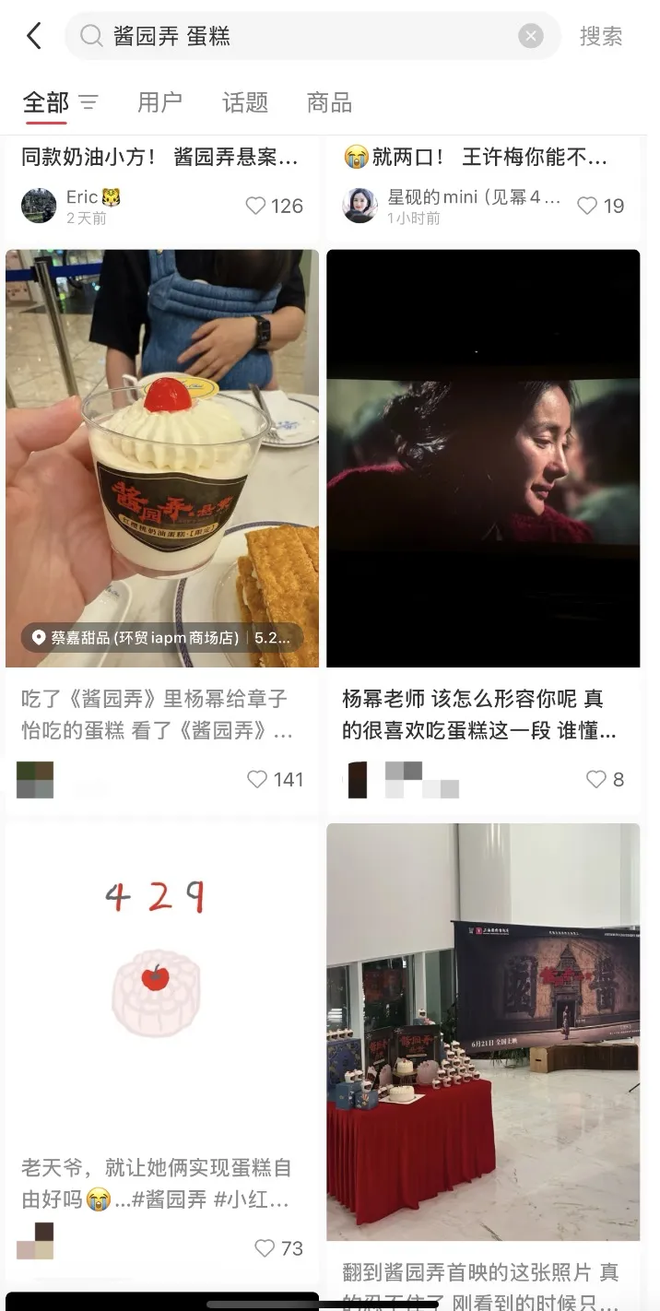Open the filter icon next to 全部
Image resolution: width=660 pixels, height=1311 pixels.
(89, 102)
